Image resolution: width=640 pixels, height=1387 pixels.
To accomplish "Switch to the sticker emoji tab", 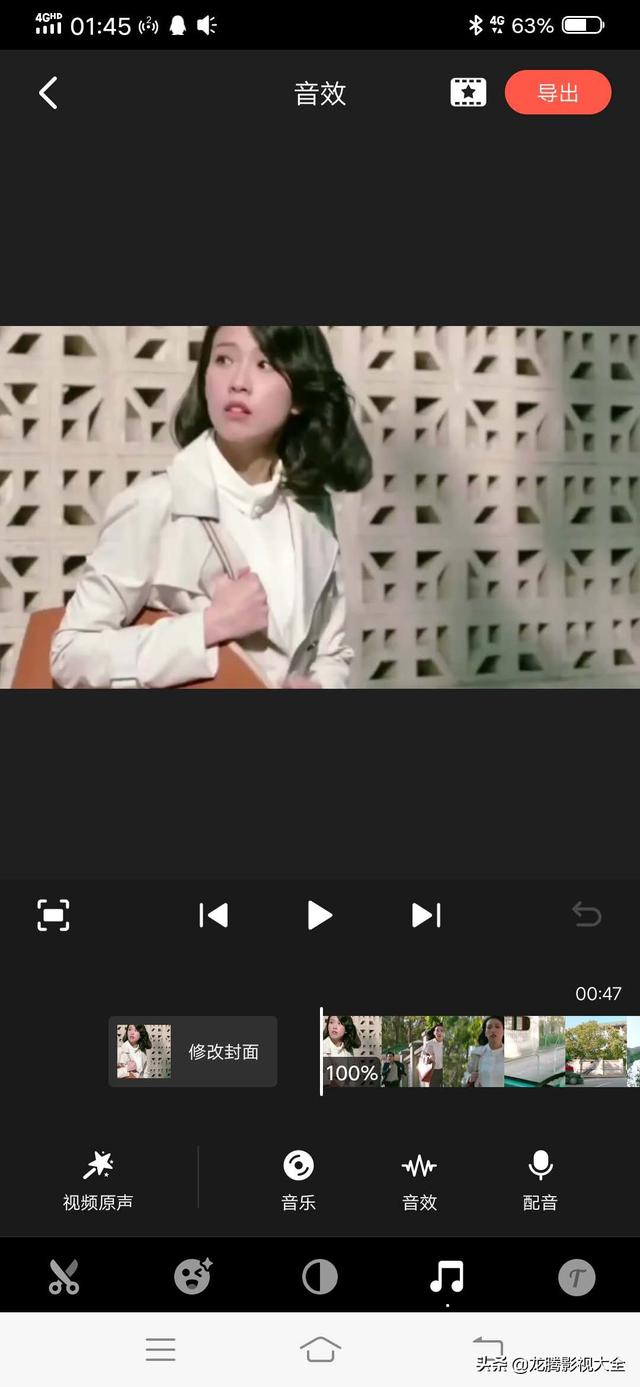I will pyautogui.click(x=192, y=1277).
